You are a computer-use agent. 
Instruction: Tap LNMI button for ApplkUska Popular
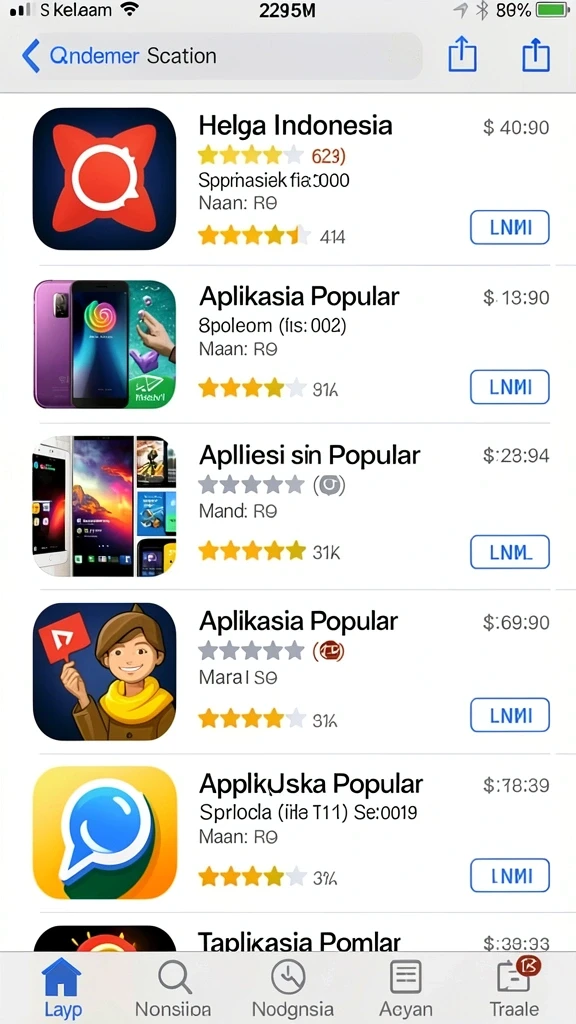[509, 875]
